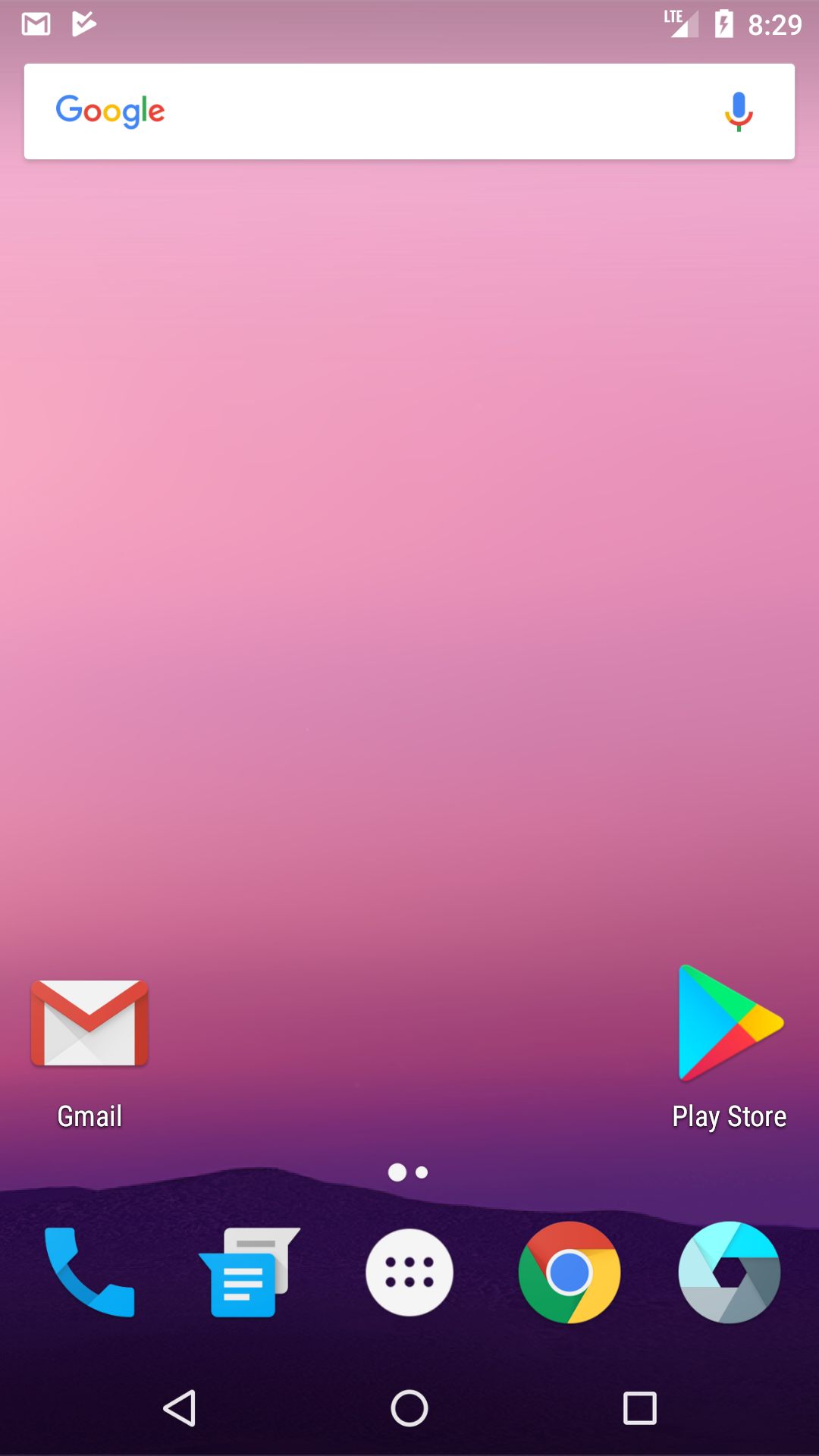Open the app drawer
819x1456 pixels.
409,1272
